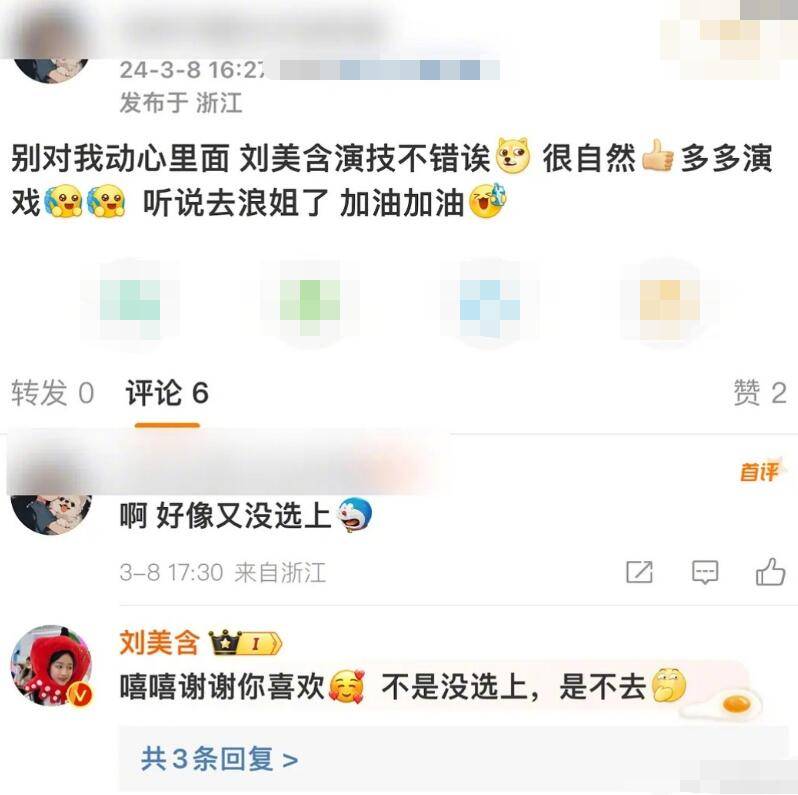Switch to the 转发 tab
This screenshot has width=798, height=795.
[x=52, y=393]
